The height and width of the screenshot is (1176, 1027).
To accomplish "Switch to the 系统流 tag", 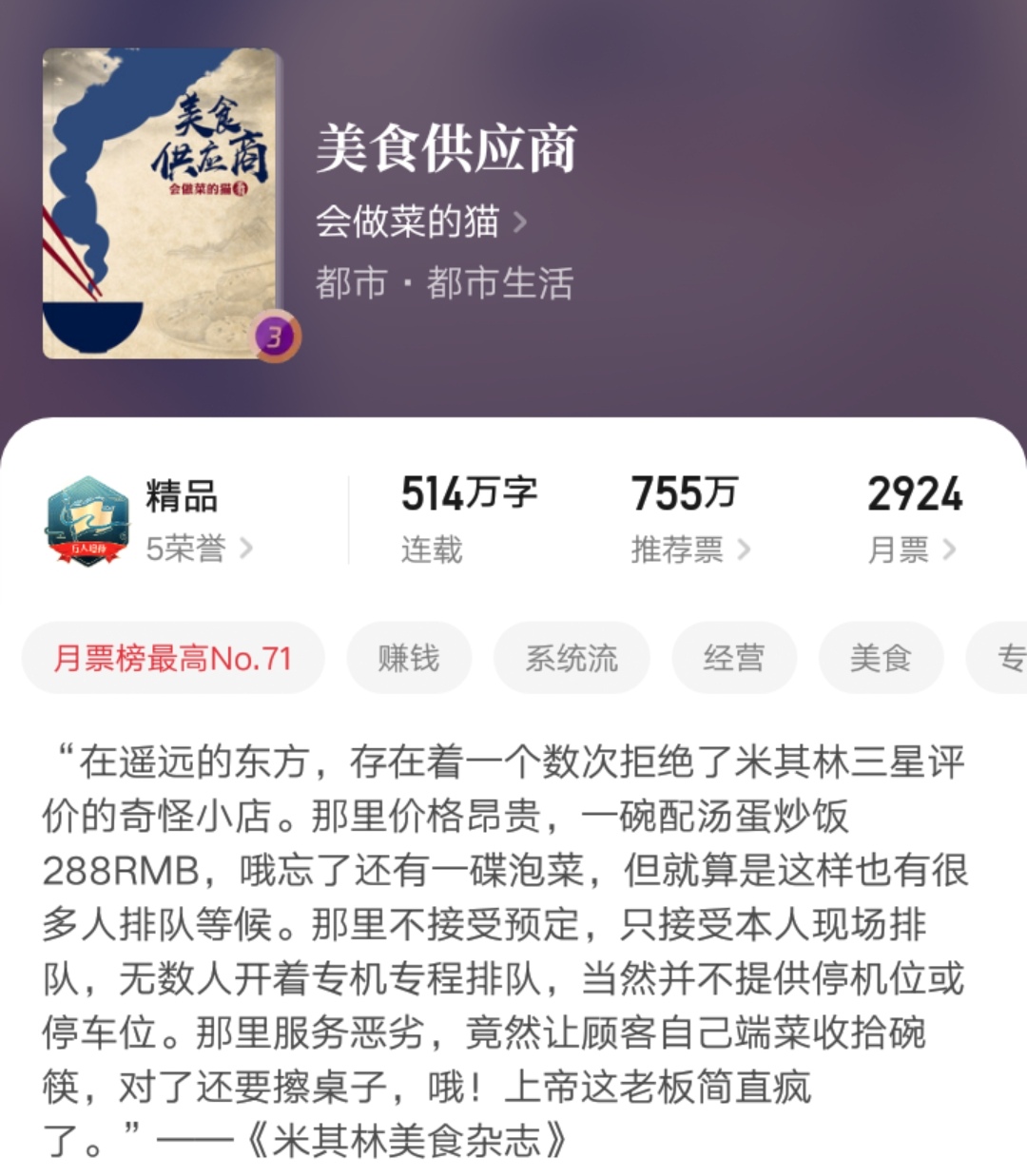I will click(x=572, y=657).
